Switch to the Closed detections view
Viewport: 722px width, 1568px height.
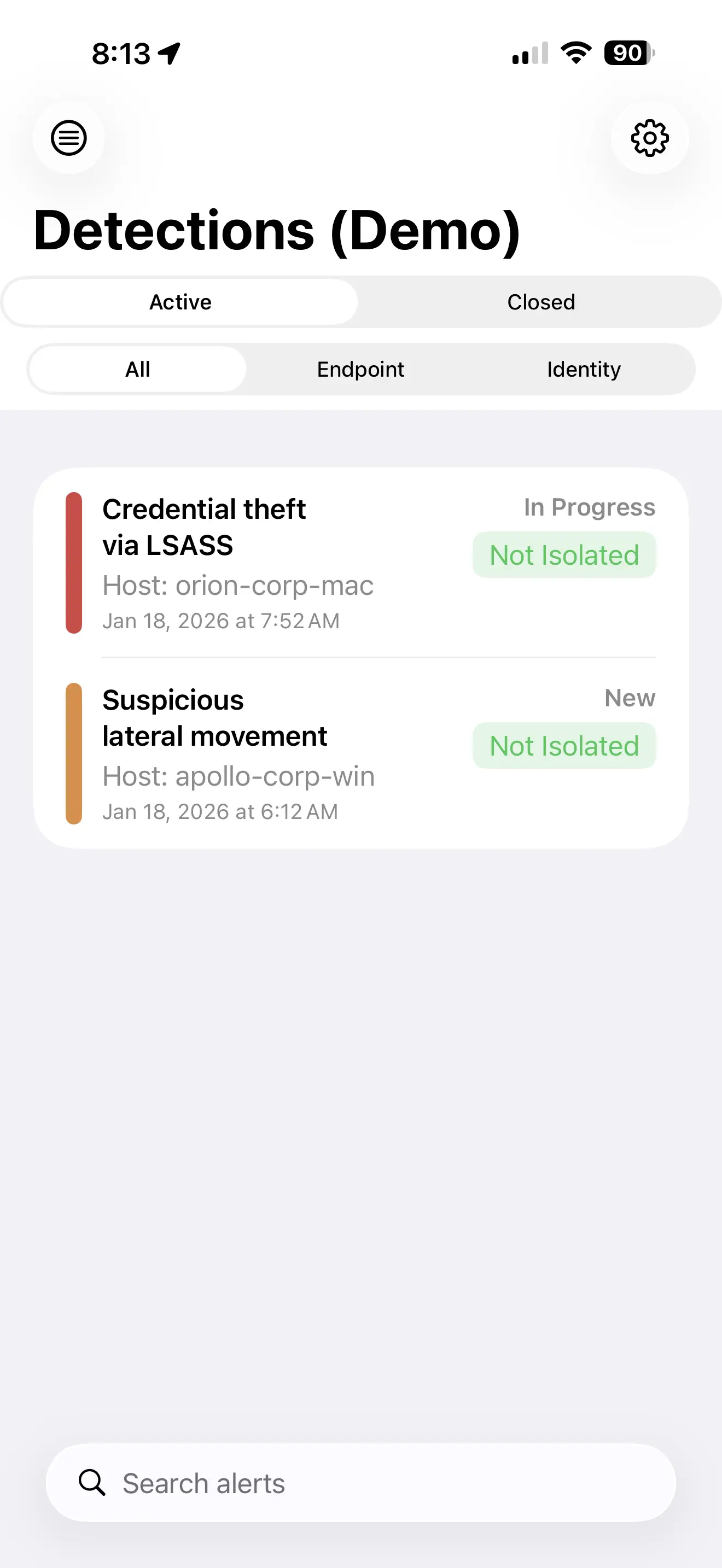click(x=540, y=301)
